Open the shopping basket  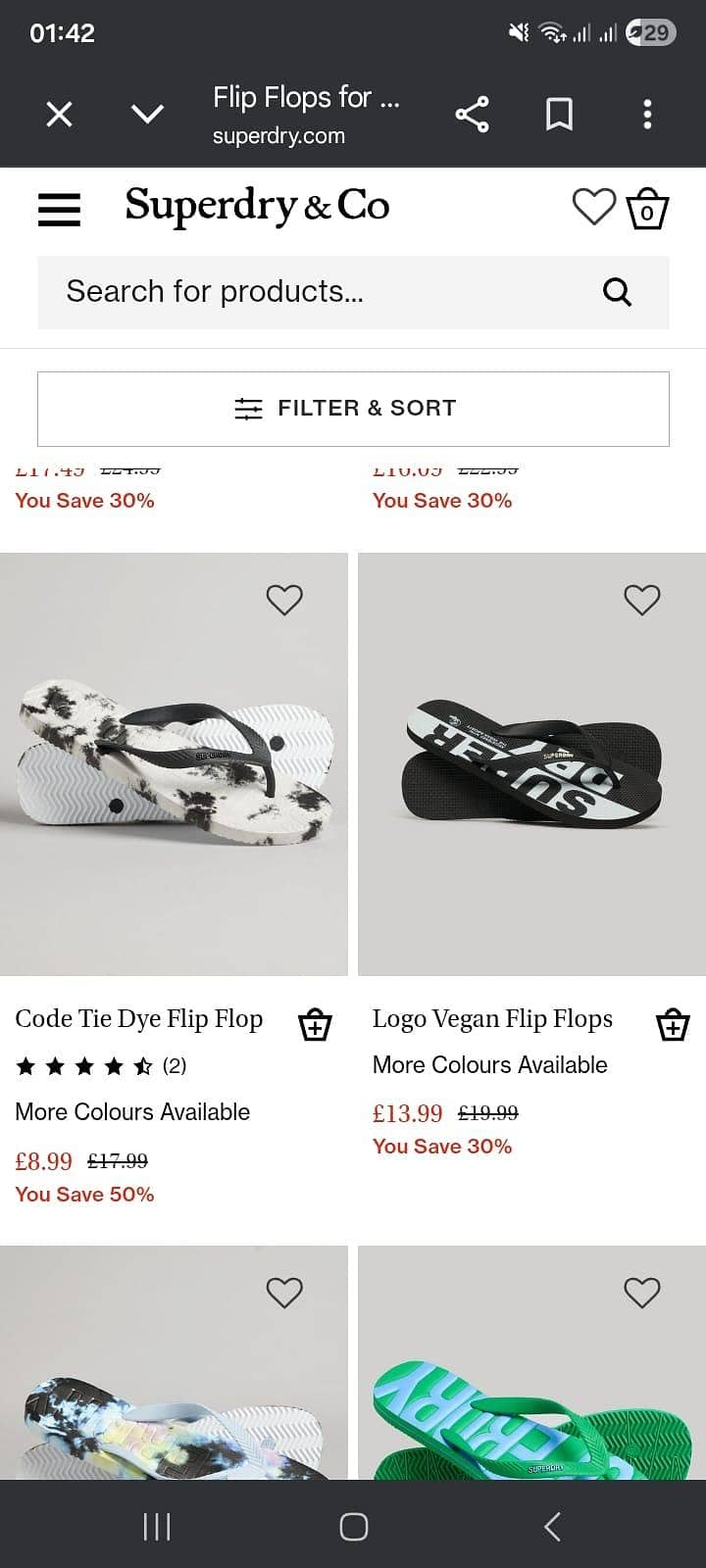(647, 209)
